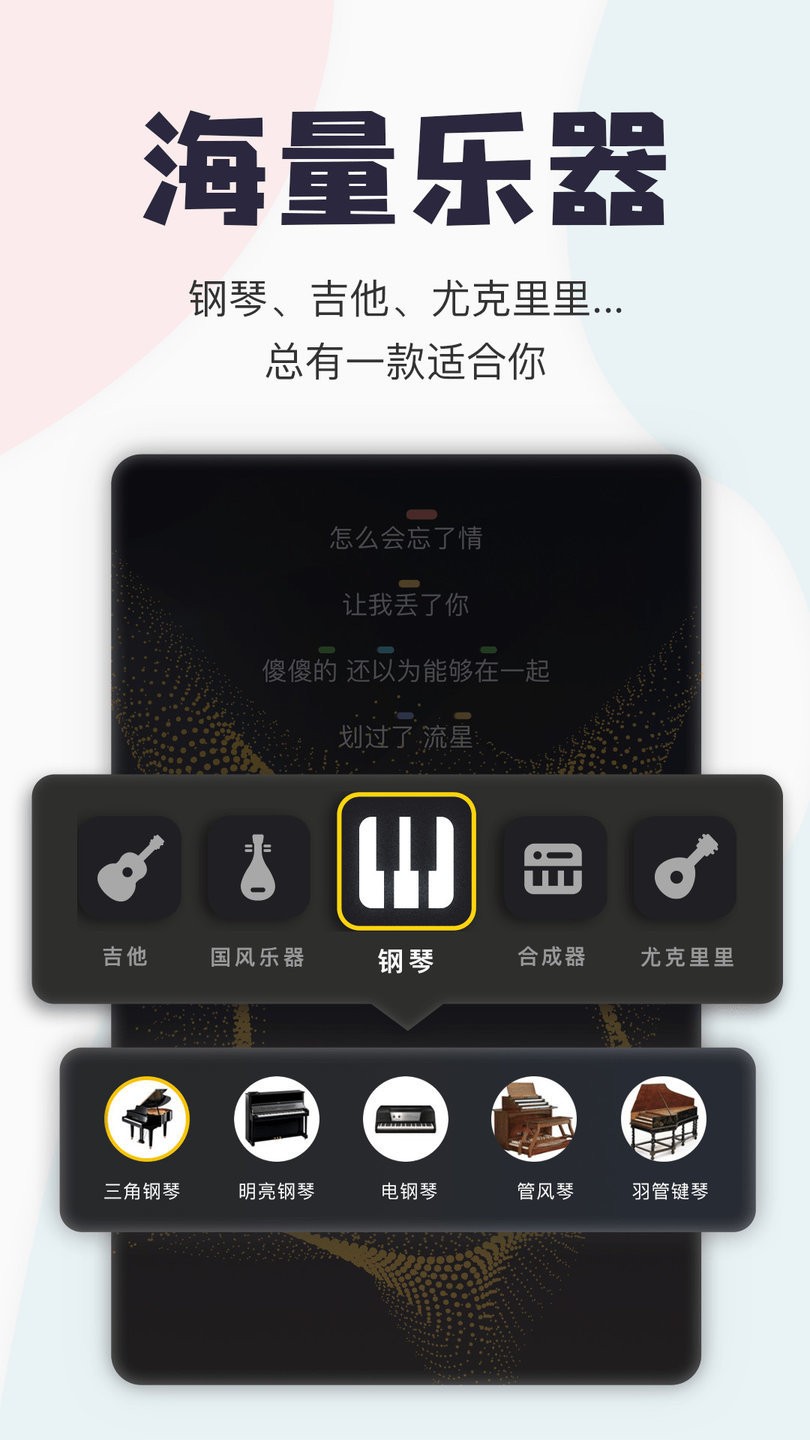Select the synthesizer instrument icon
Viewport: 810px width, 1440px height.
click(553, 864)
